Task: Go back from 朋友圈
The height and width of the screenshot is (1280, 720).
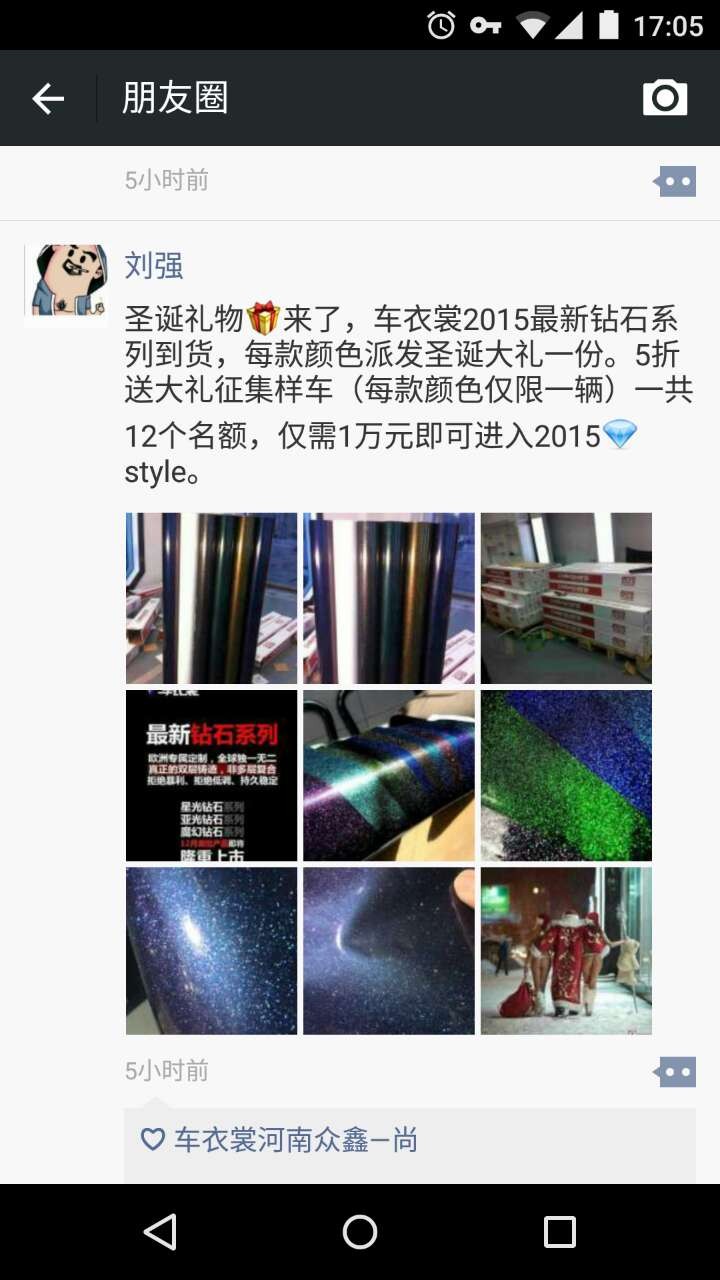Action: click(x=48, y=98)
